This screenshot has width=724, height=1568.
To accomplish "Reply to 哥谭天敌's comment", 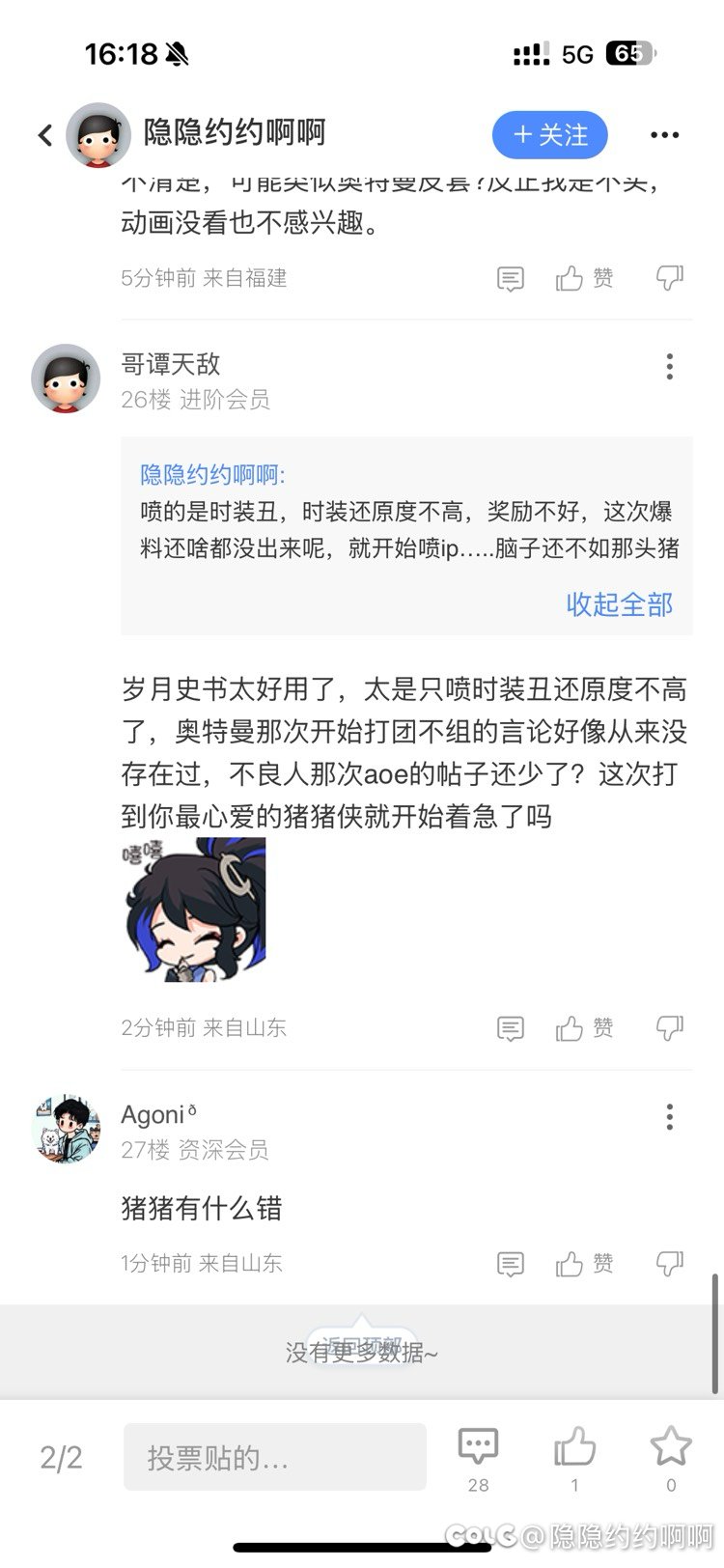I will [x=510, y=1028].
